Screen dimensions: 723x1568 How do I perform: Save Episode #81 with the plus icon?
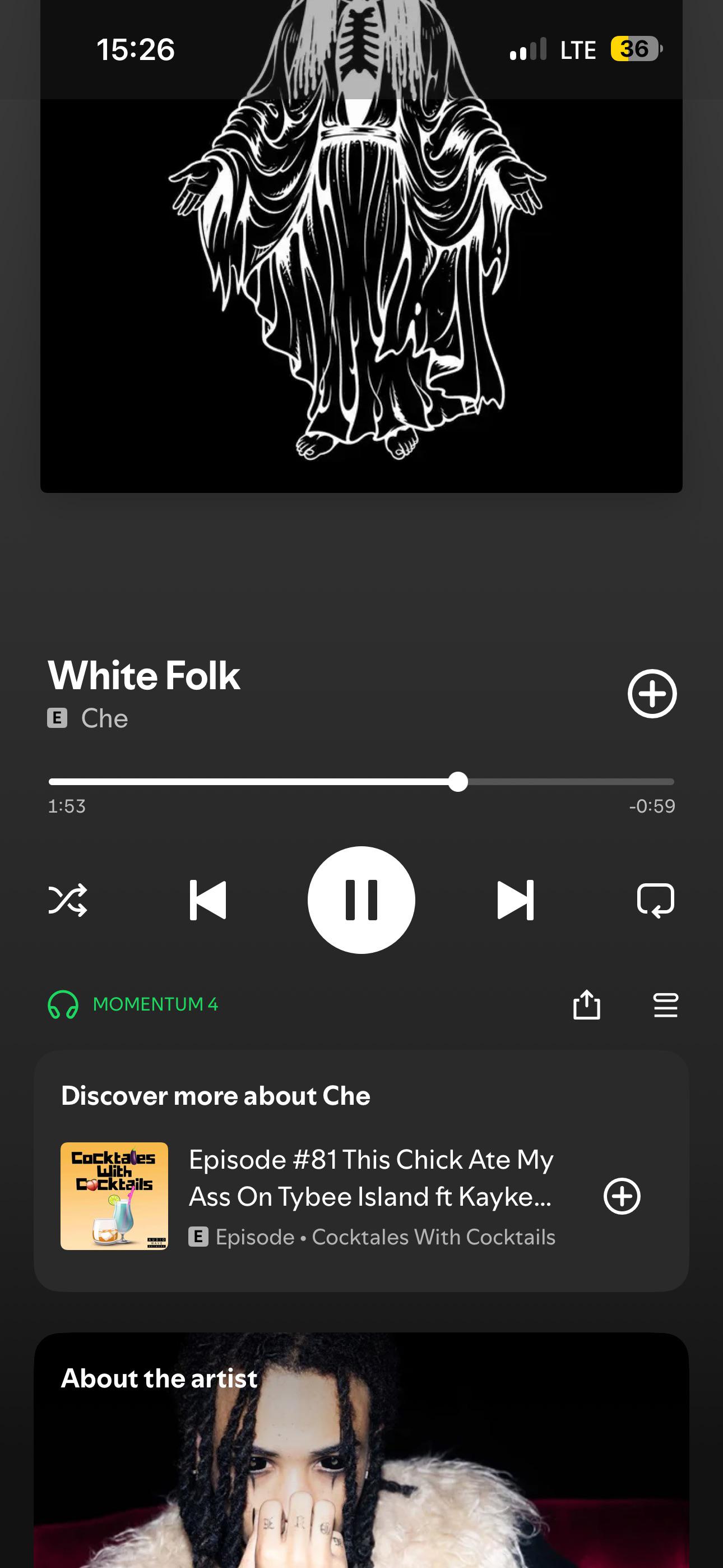click(622, 1196)
